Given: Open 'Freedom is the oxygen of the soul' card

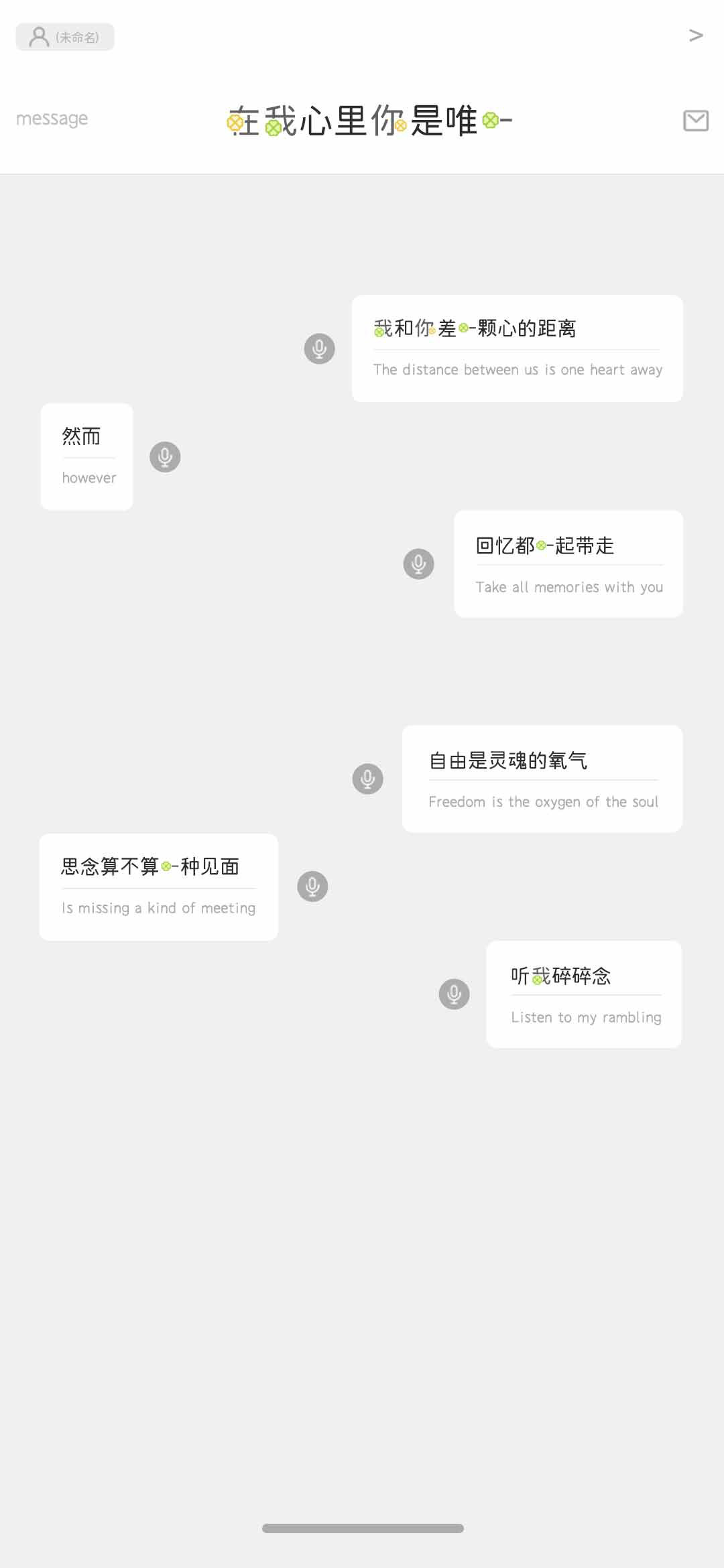Looking at the screenshot, I should pyautogui.click(x=542, y=779).
